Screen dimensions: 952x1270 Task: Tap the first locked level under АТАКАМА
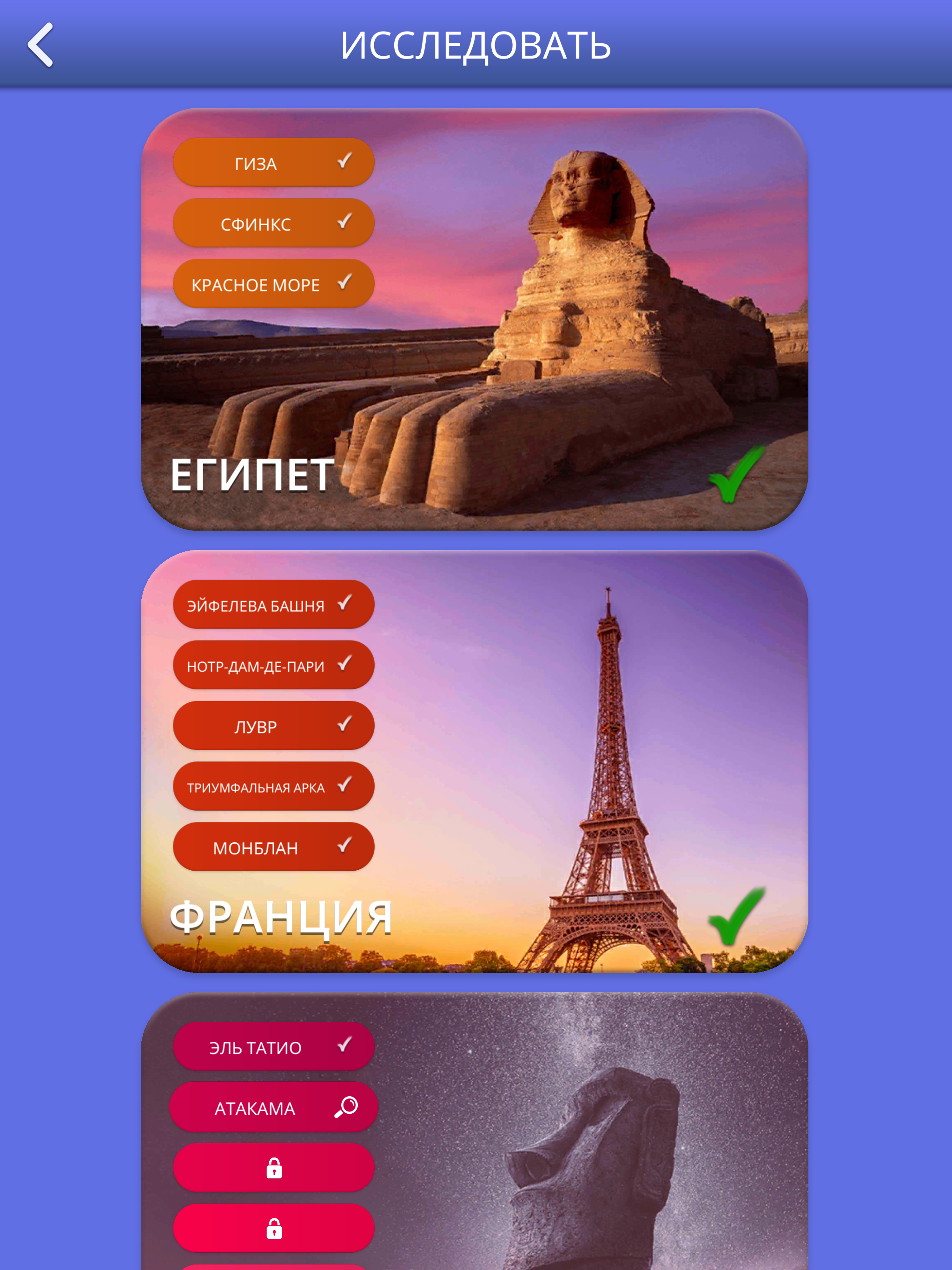(x=273, y=1167)
